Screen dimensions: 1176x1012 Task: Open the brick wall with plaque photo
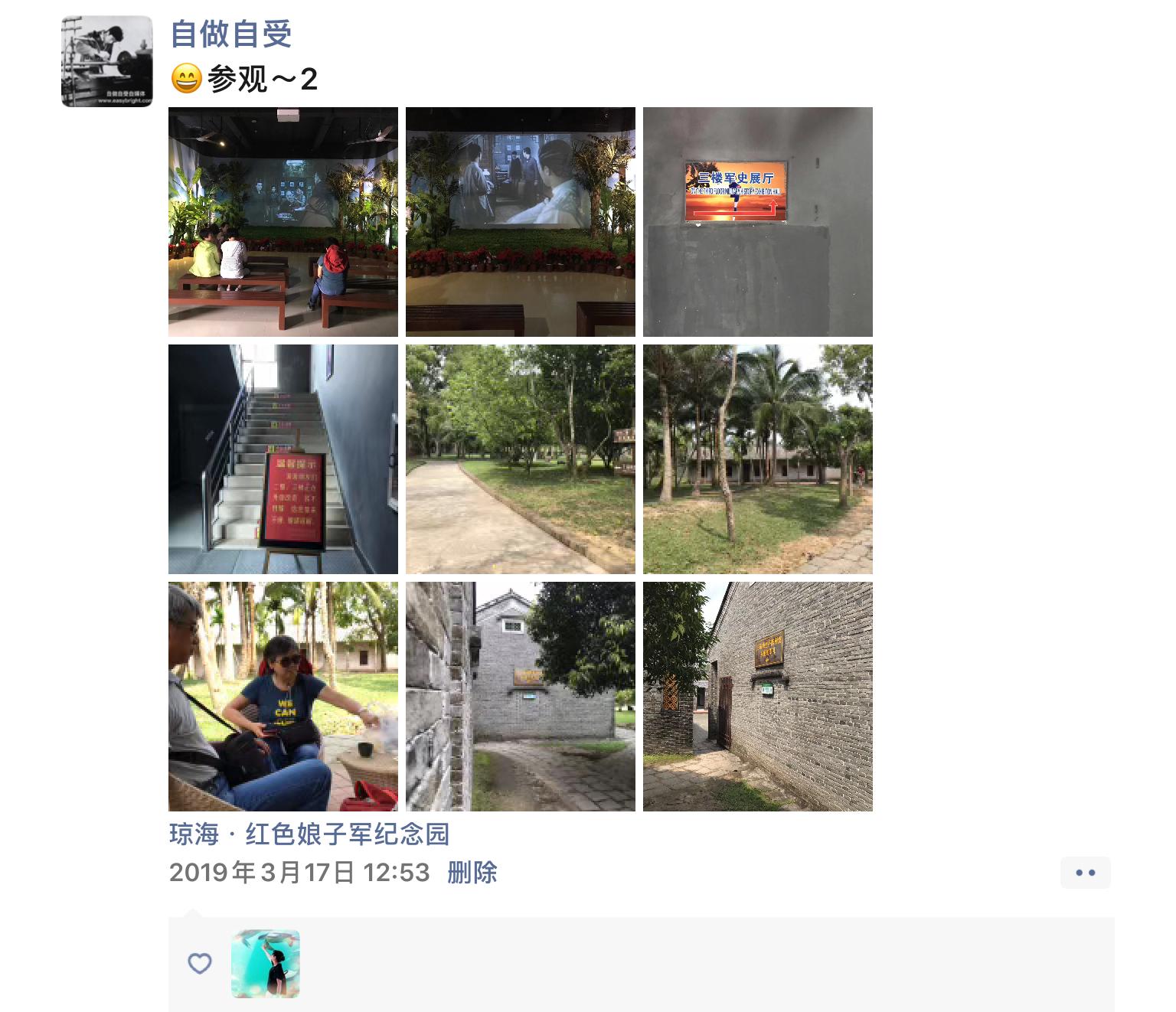[x=757, y=697]
